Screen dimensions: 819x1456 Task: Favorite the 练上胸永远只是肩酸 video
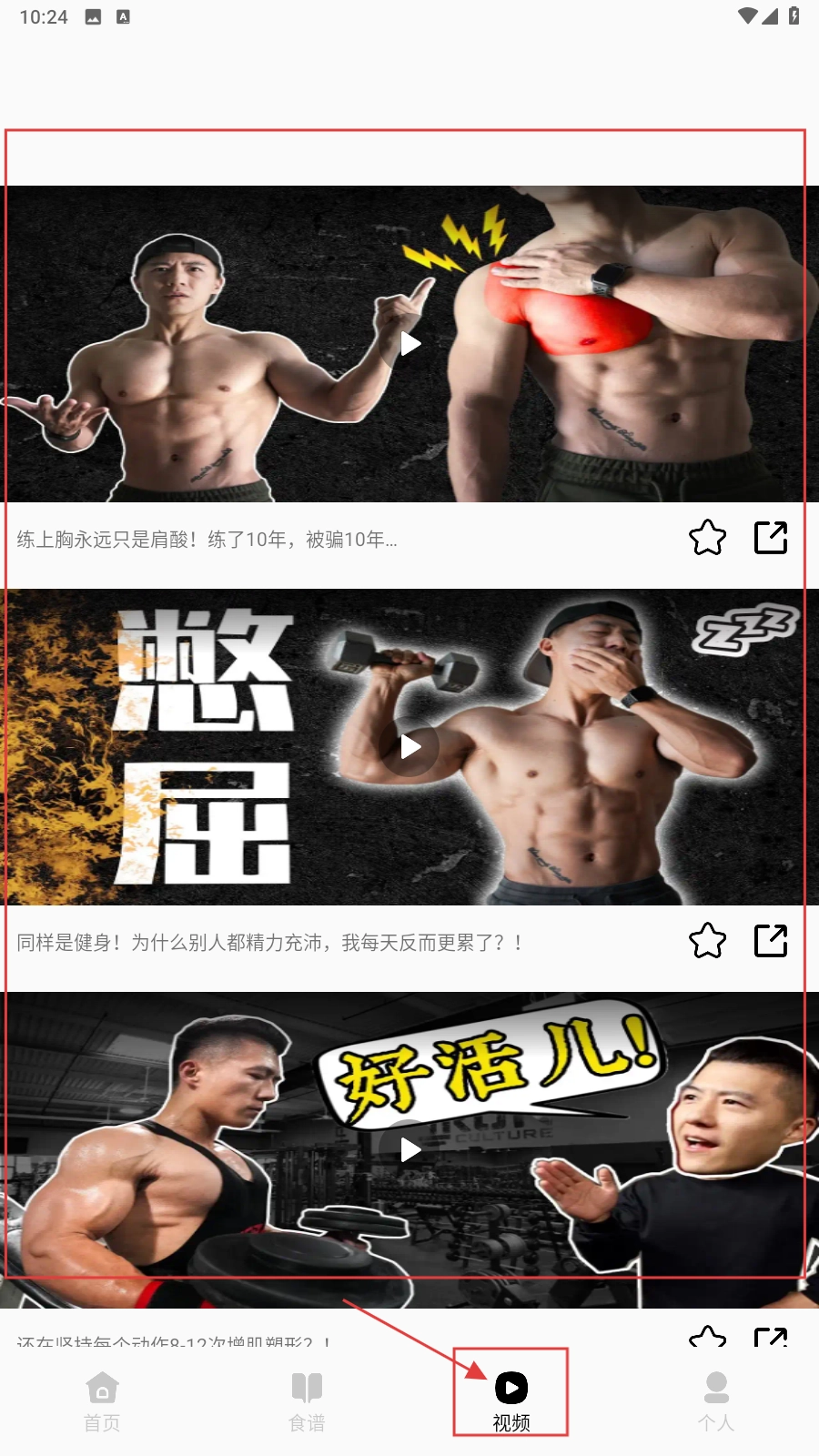(707, 538)
